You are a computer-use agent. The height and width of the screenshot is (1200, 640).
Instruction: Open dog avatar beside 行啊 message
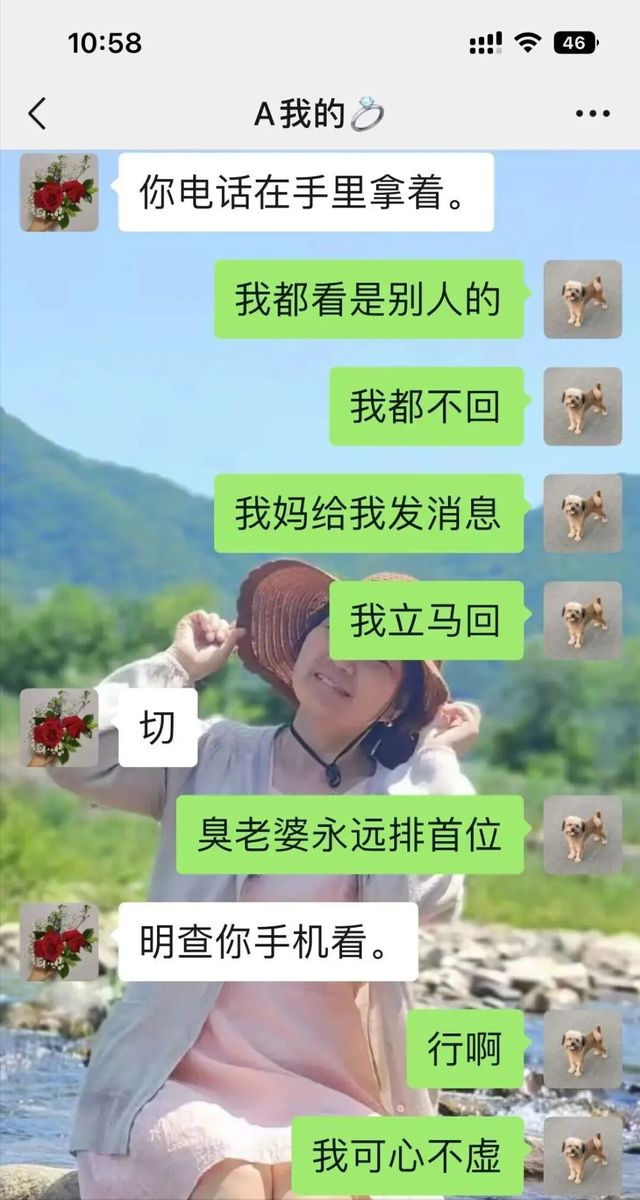pos(582,1049)
